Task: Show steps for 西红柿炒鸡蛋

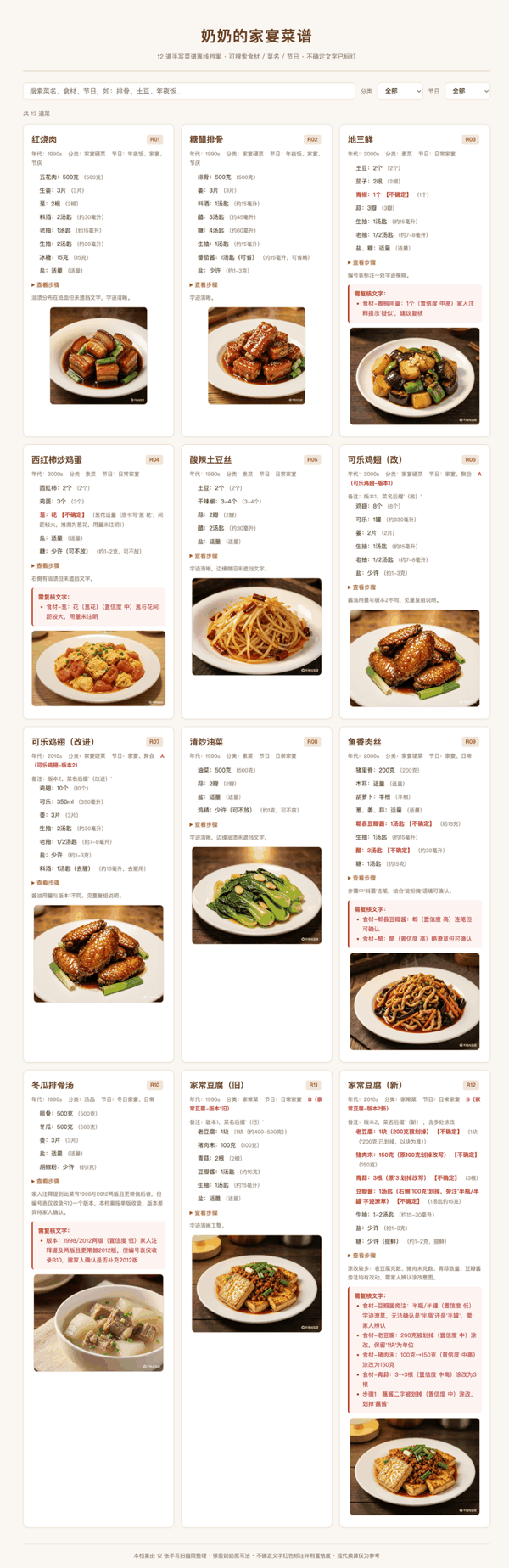Action: click(45, 565)
